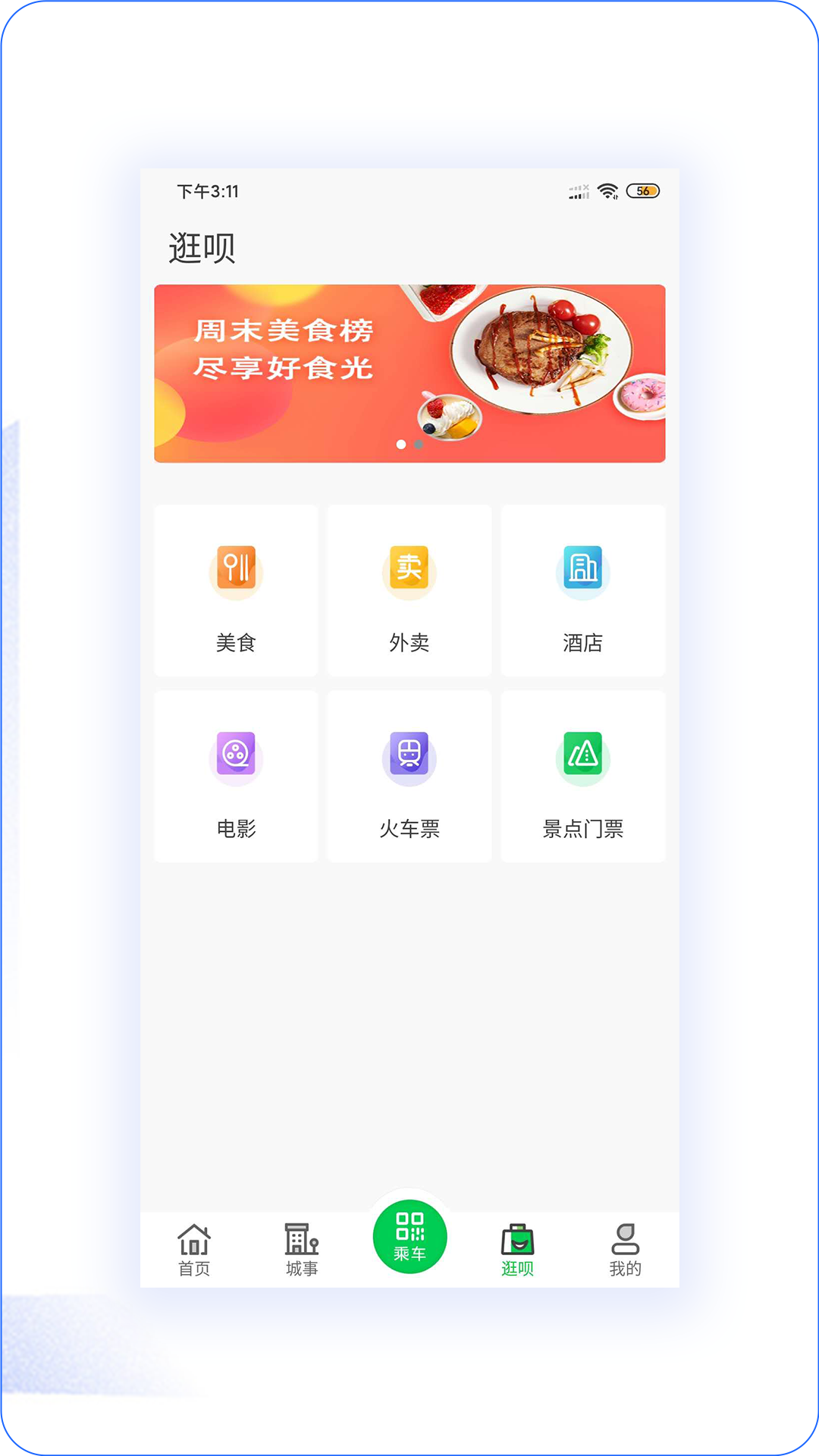Viewport: 819px width, 1456px height.
Task: Open the 美食 food category
Action: (x=236, y=590)
